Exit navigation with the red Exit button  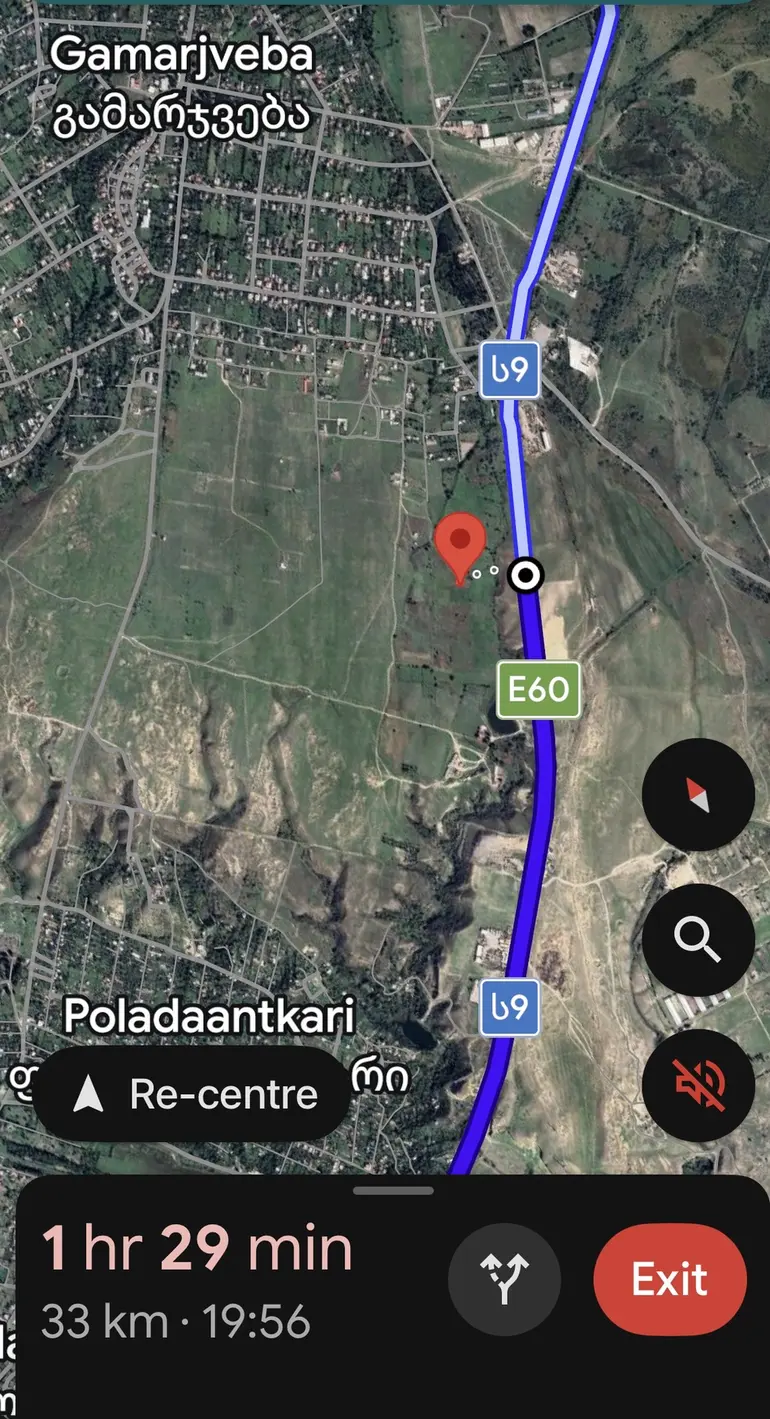tap(670, 1280)
